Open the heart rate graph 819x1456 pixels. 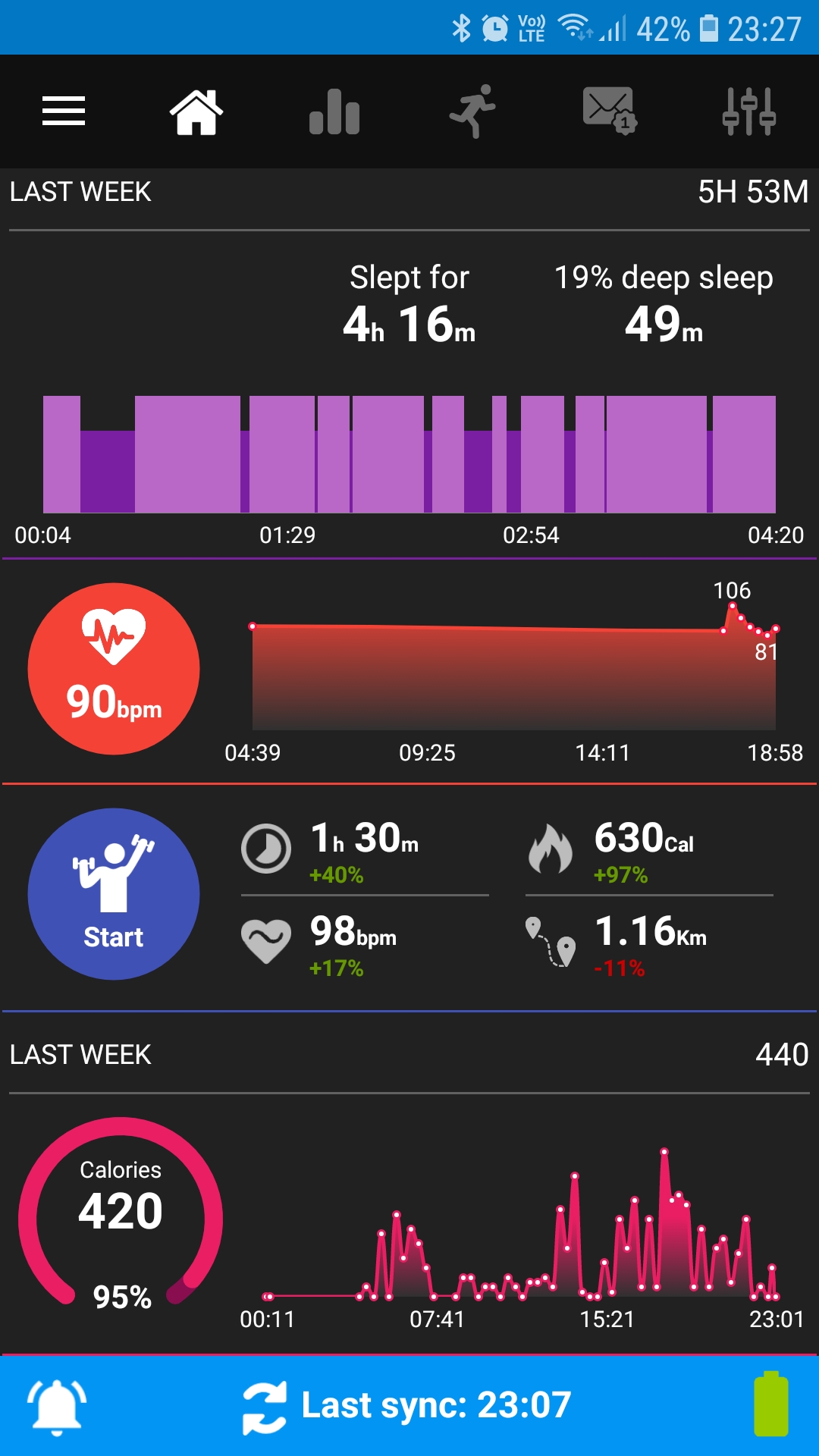513,675
